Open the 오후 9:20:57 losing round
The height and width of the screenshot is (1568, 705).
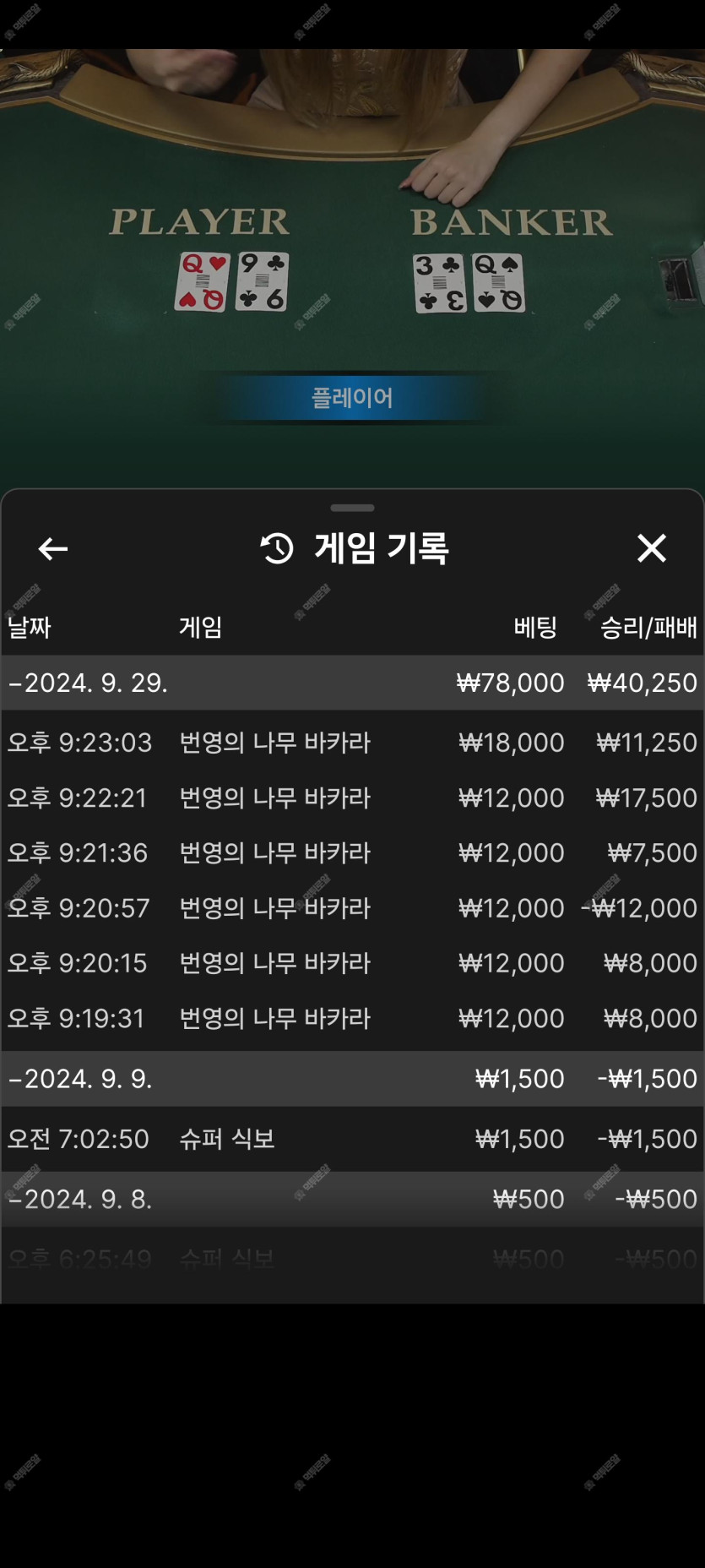tap(352, 907)
